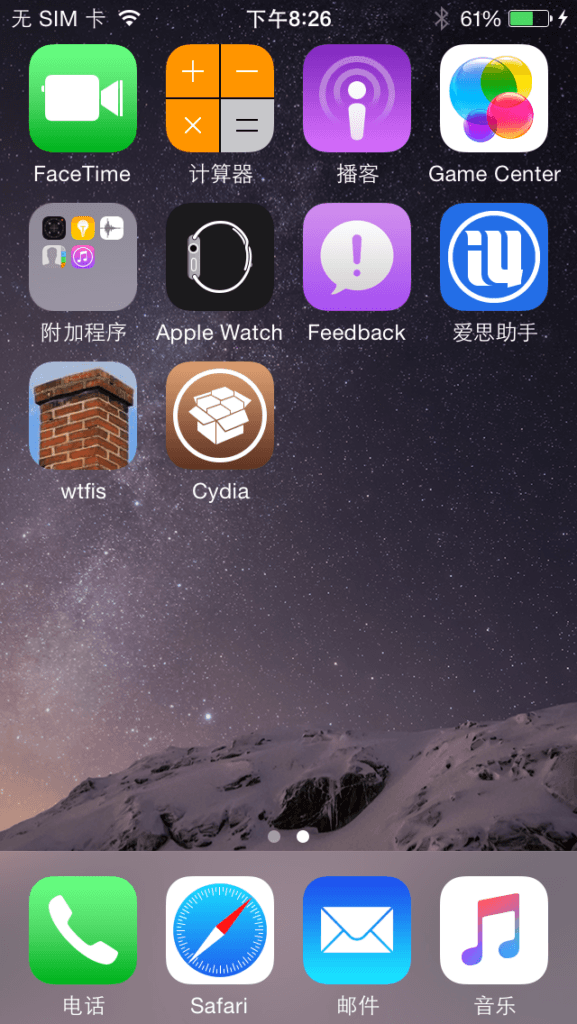577x1024 pixels.
Task: Open the Feedback app
Action: pos(357,257)
